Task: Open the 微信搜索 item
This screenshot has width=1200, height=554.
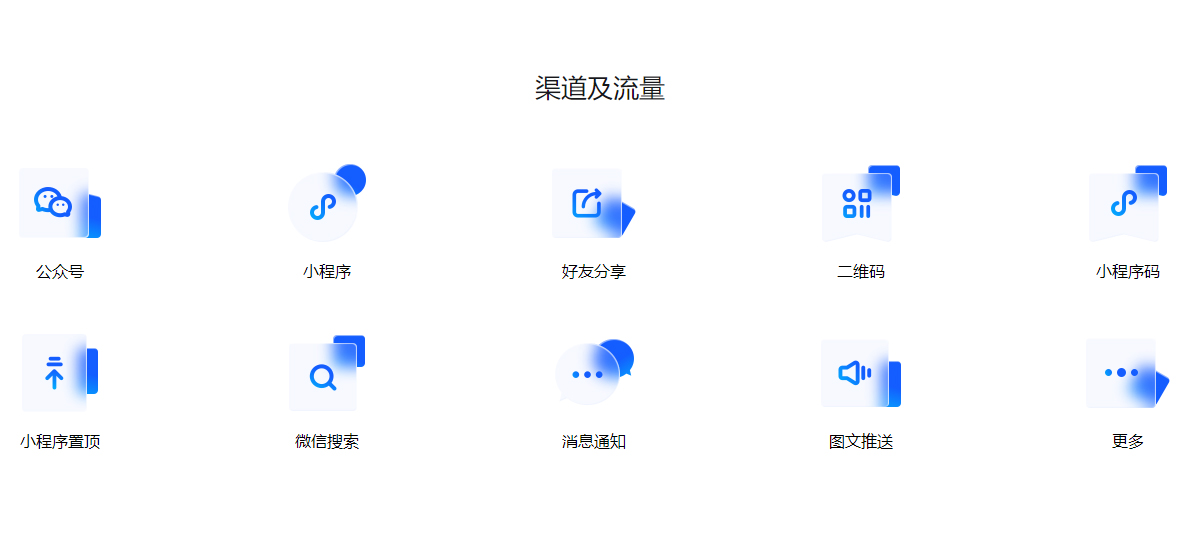Action: [327, 393]
